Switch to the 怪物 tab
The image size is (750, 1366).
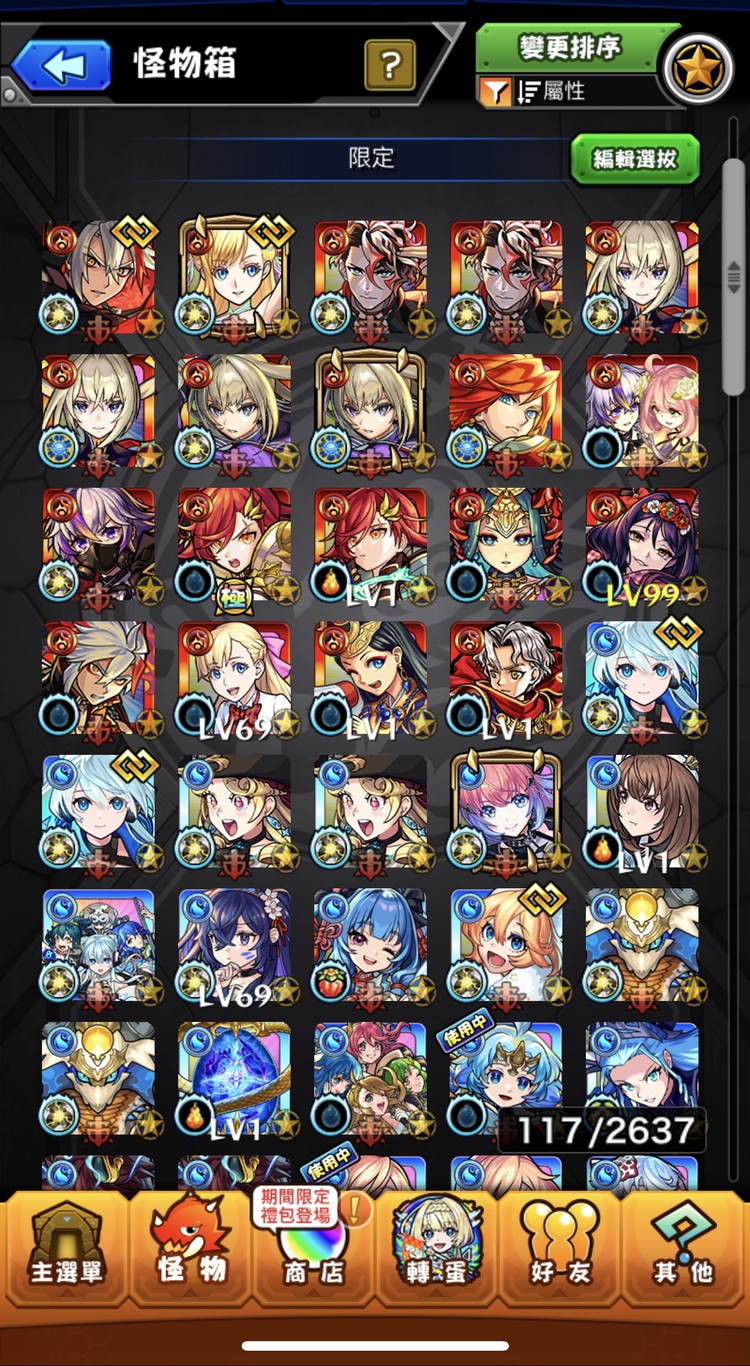(190, 1250)
